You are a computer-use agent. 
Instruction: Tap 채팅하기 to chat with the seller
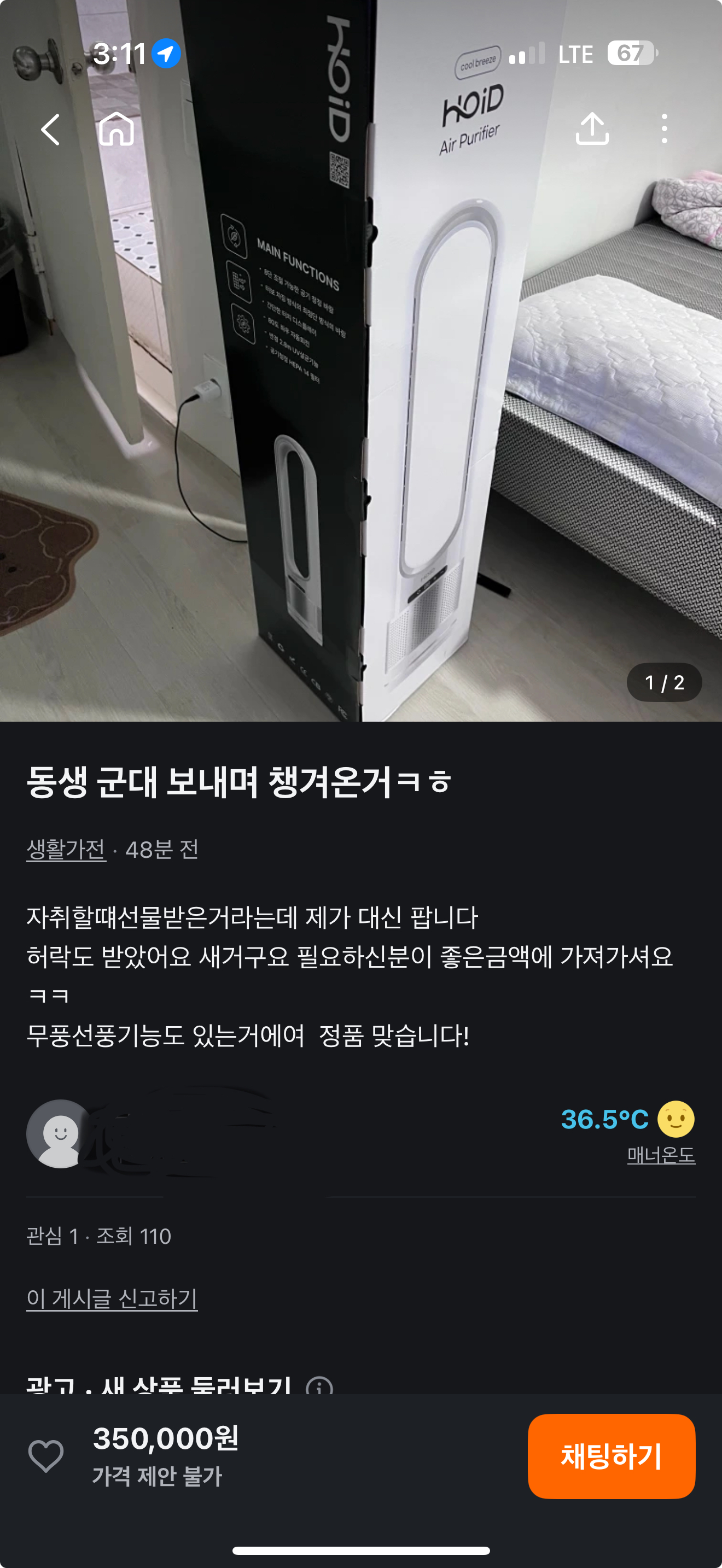pyautogui.click(x=611, y=1456)
